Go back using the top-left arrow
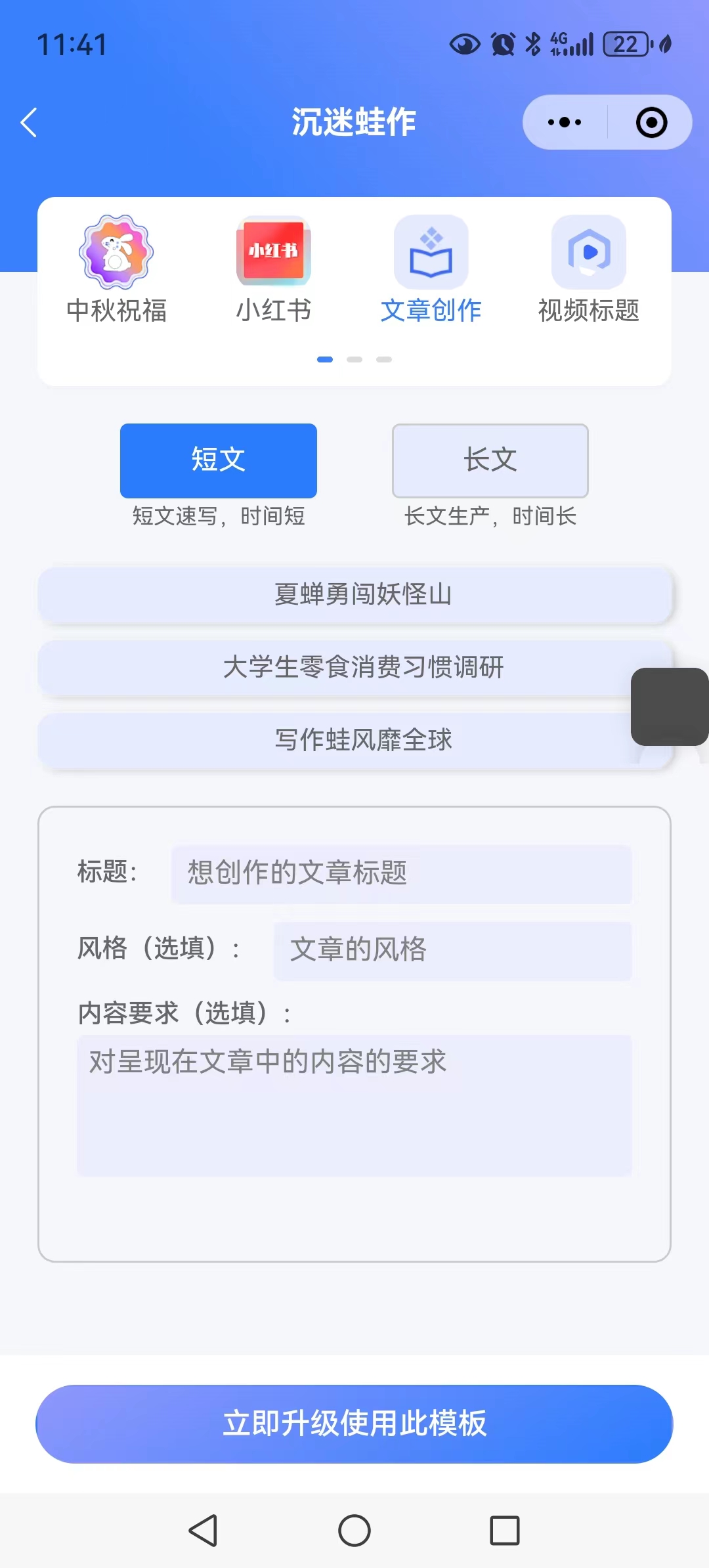Image resolution: width=709 pixels, height=1568 pixels. pos(29,123)
